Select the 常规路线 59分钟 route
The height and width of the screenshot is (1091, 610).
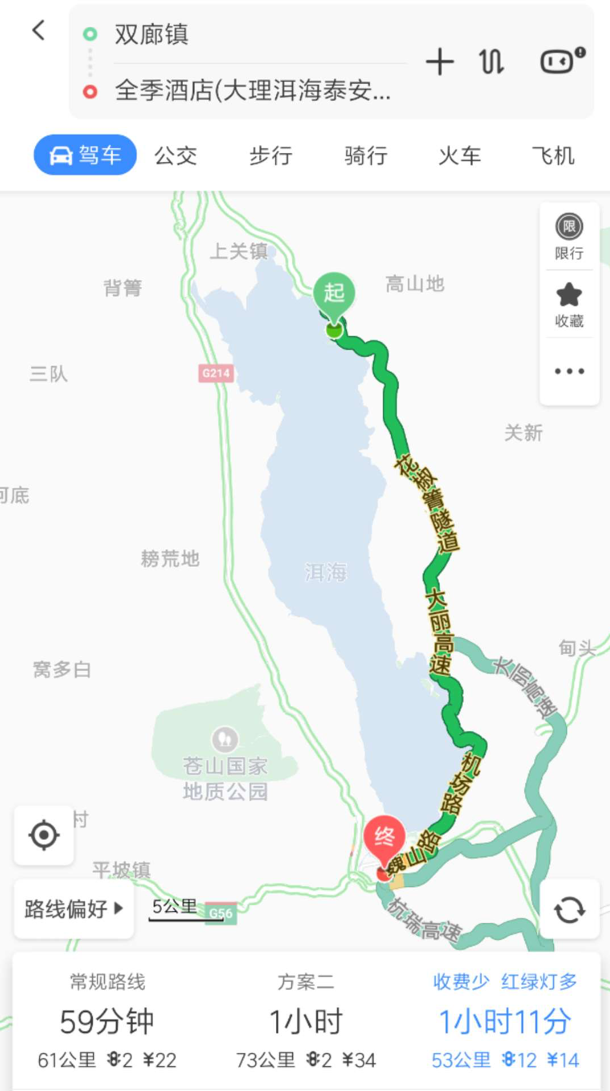point(107,1021)
